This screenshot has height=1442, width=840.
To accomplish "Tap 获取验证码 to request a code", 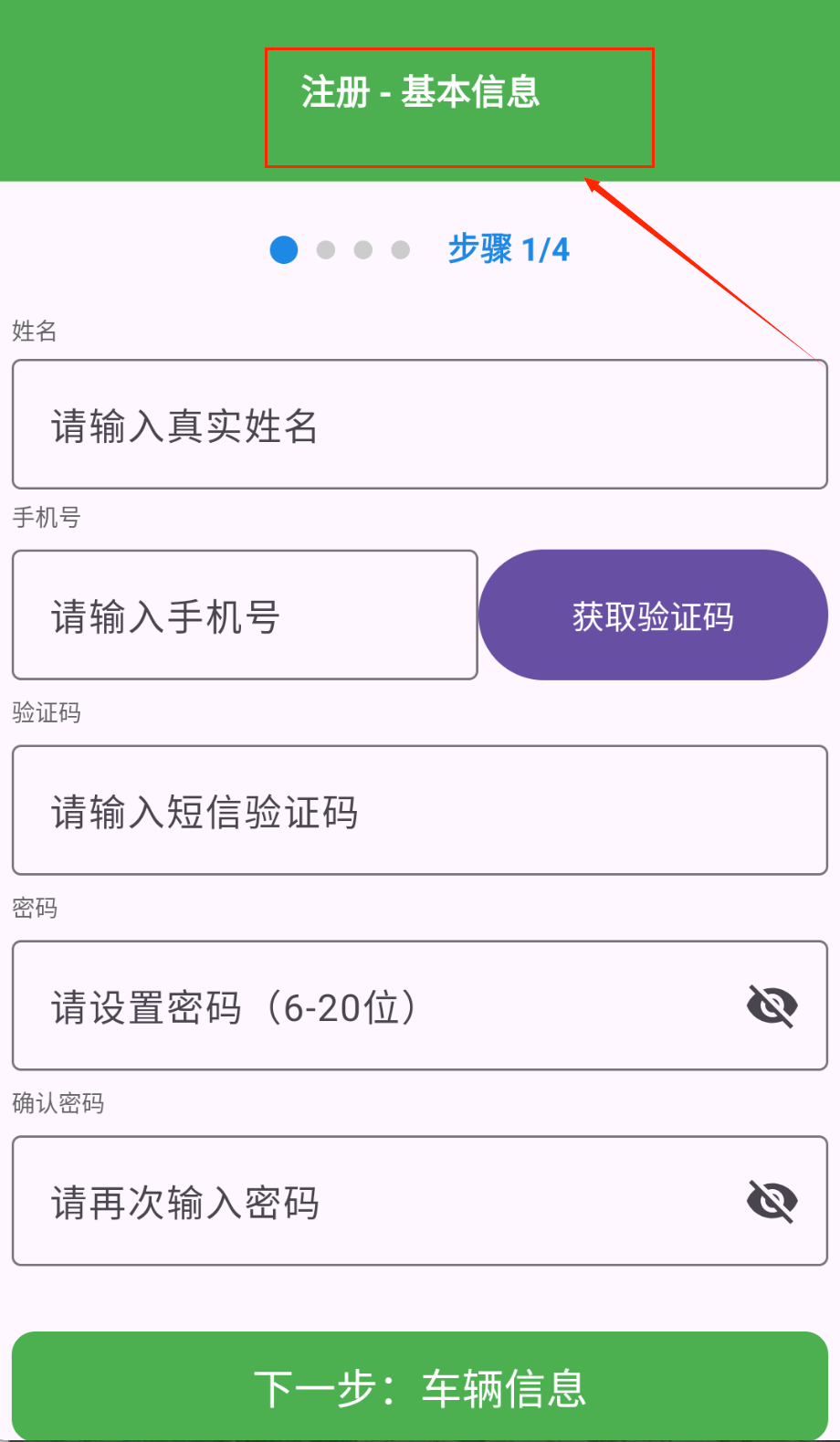I will (653, 616).
